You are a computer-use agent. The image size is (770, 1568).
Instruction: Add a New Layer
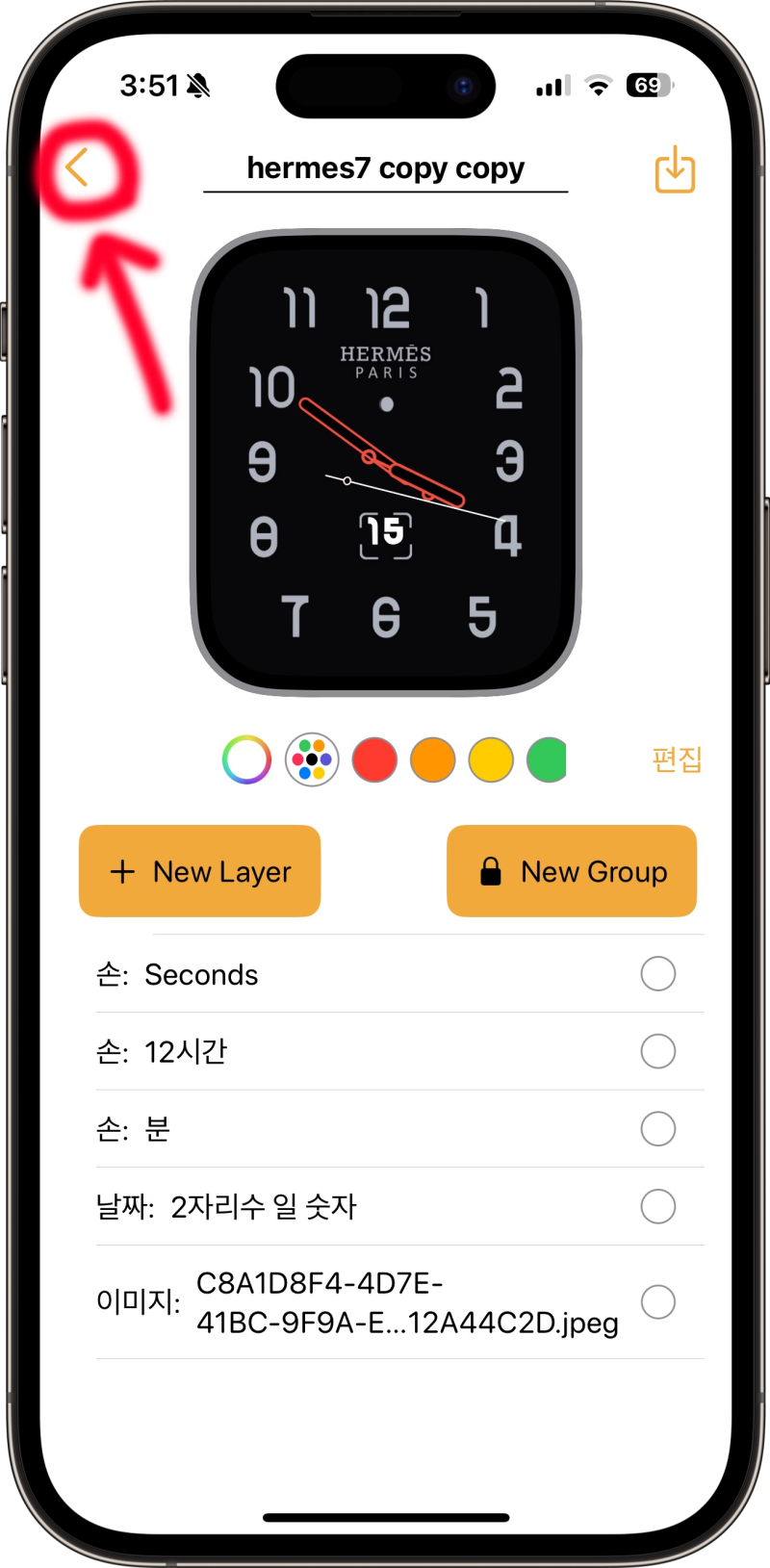(x=200, y=871)
